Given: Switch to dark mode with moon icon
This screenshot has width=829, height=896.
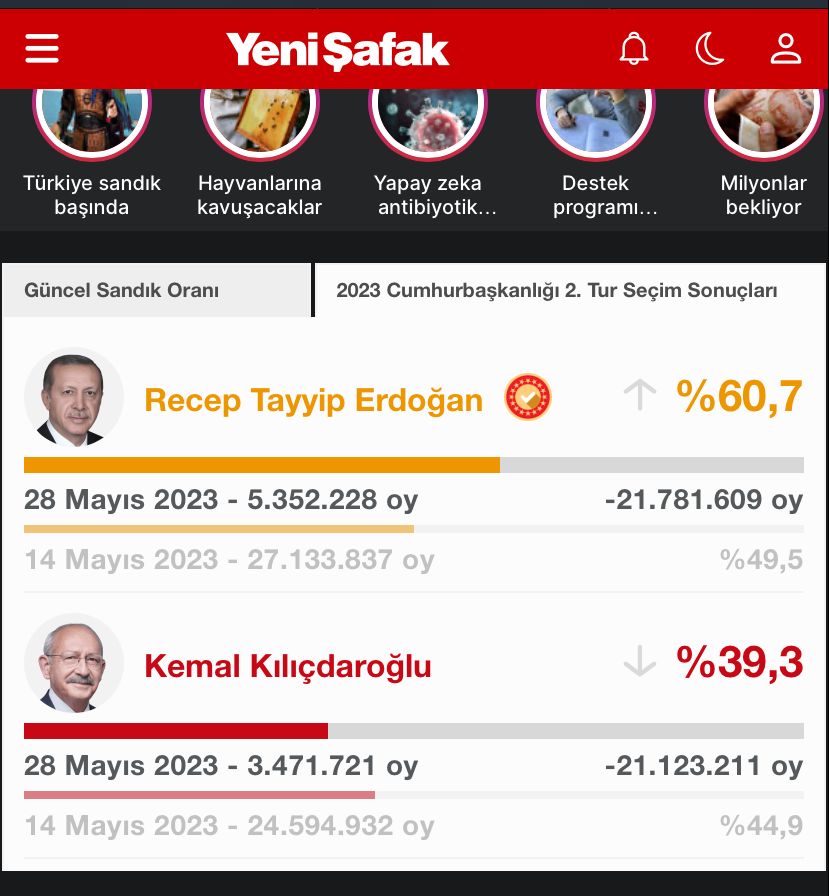Looking at the screenshot, I should (709, 48).
